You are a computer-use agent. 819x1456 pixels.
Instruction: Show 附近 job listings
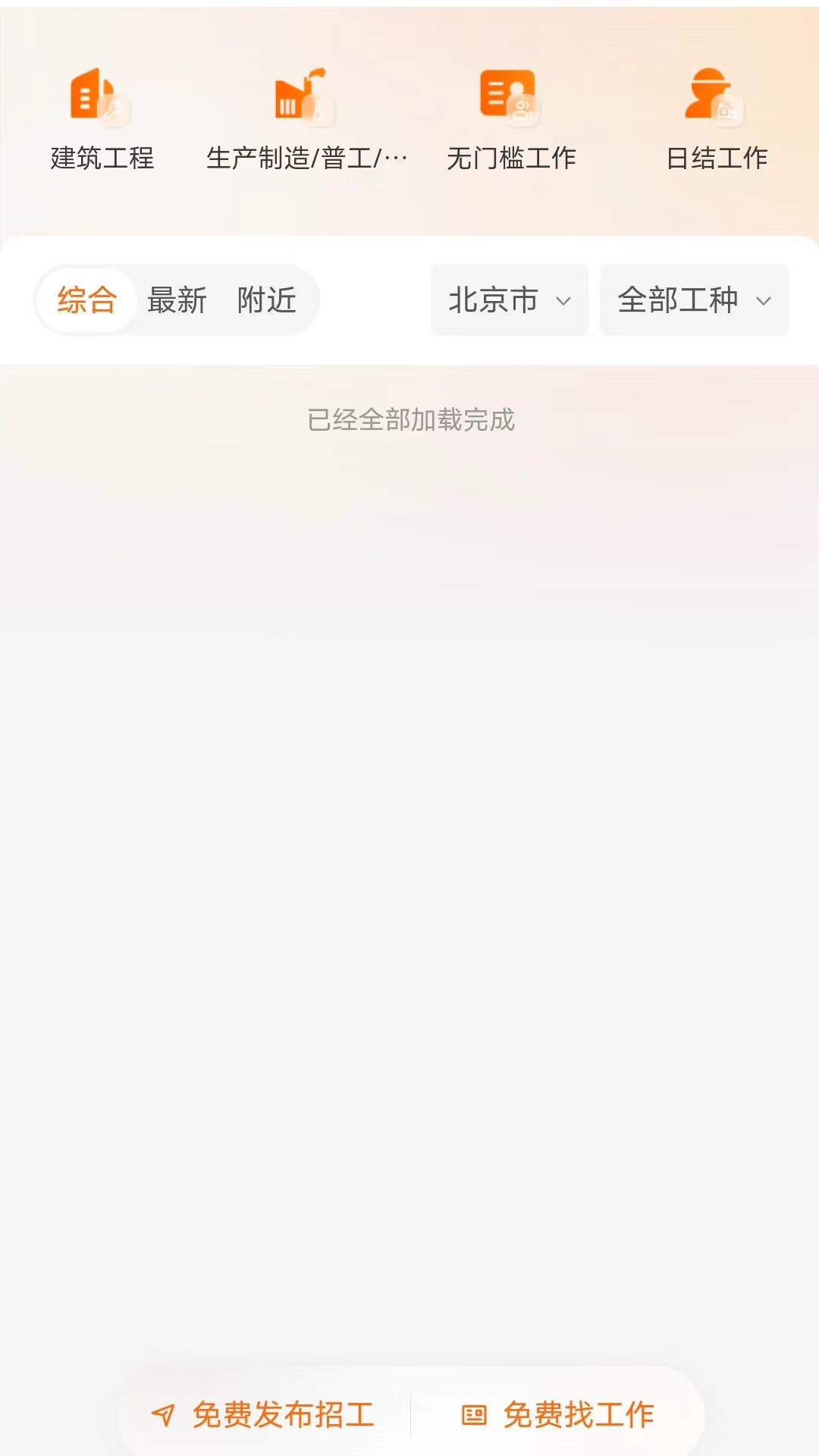point(266,300)
